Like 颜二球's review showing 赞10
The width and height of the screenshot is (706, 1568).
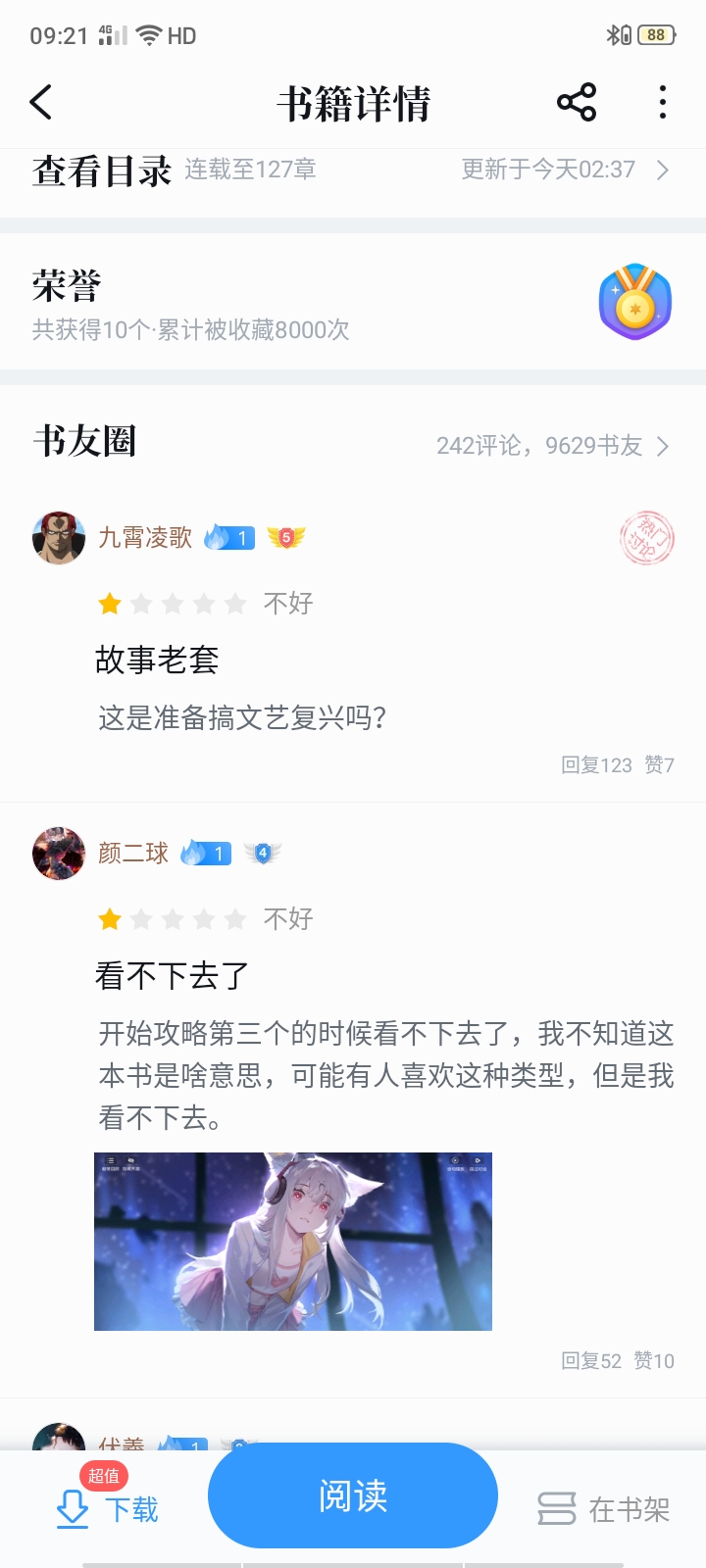click(x=654, y=1361)
